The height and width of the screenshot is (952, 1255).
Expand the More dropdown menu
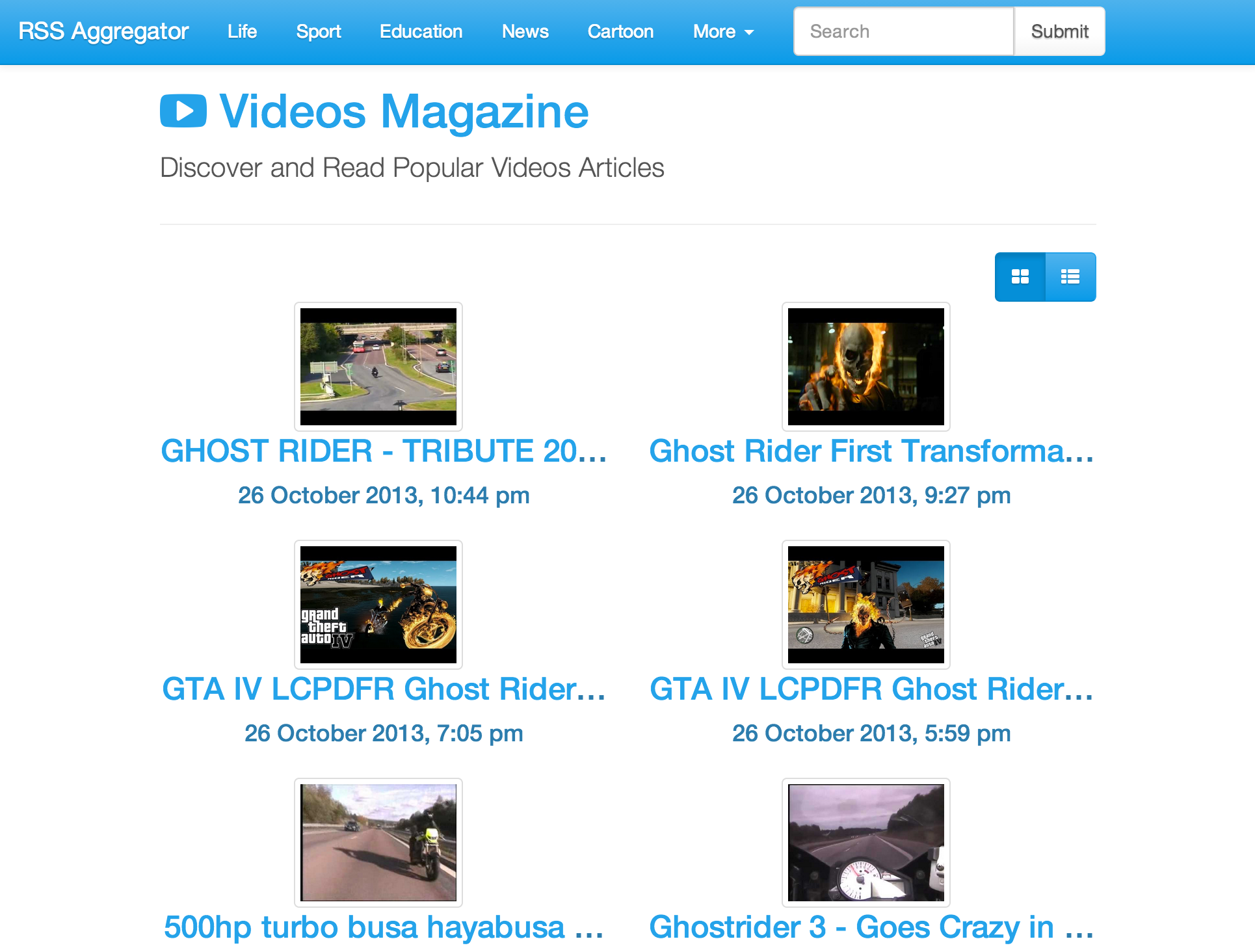723,31
